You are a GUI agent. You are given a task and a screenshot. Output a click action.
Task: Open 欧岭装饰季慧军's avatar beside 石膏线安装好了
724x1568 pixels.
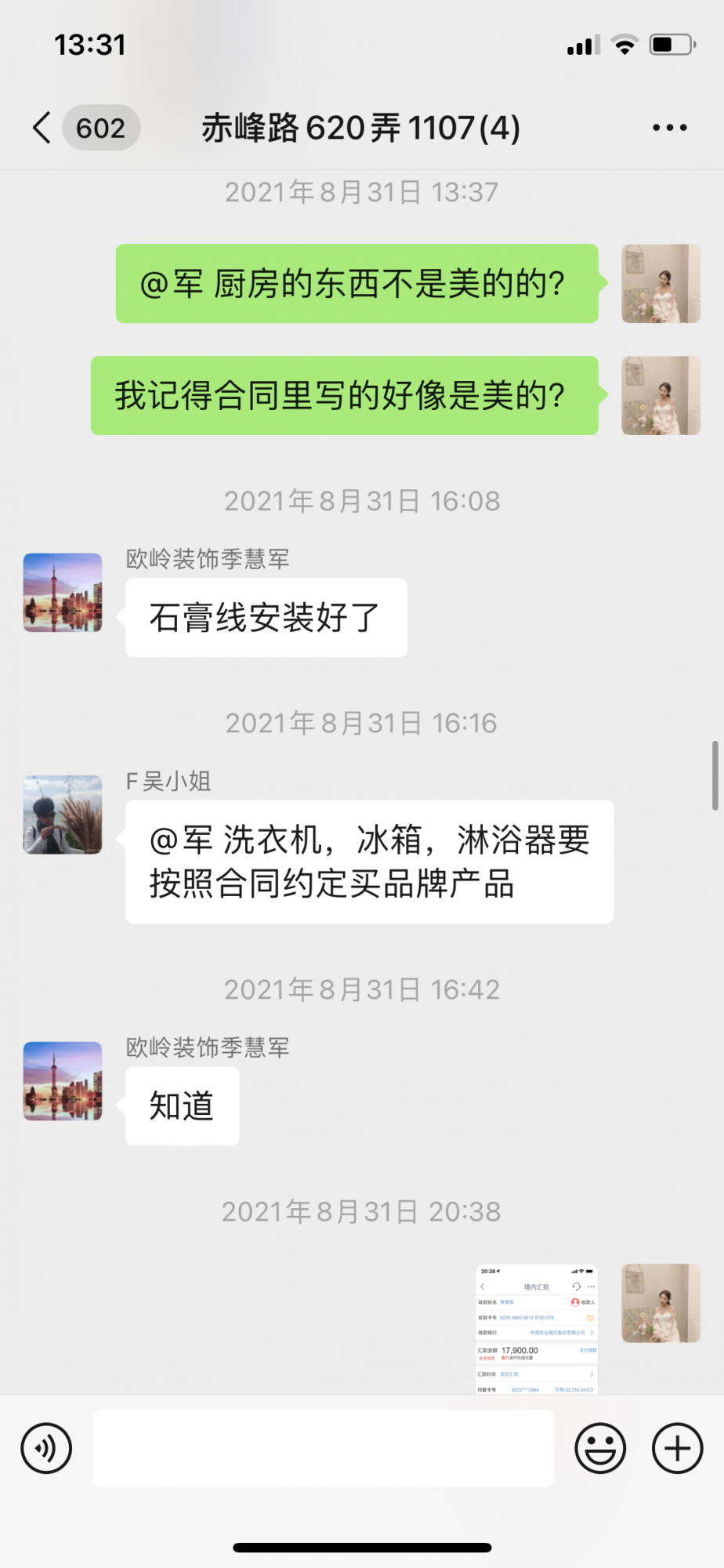[63, 593]
